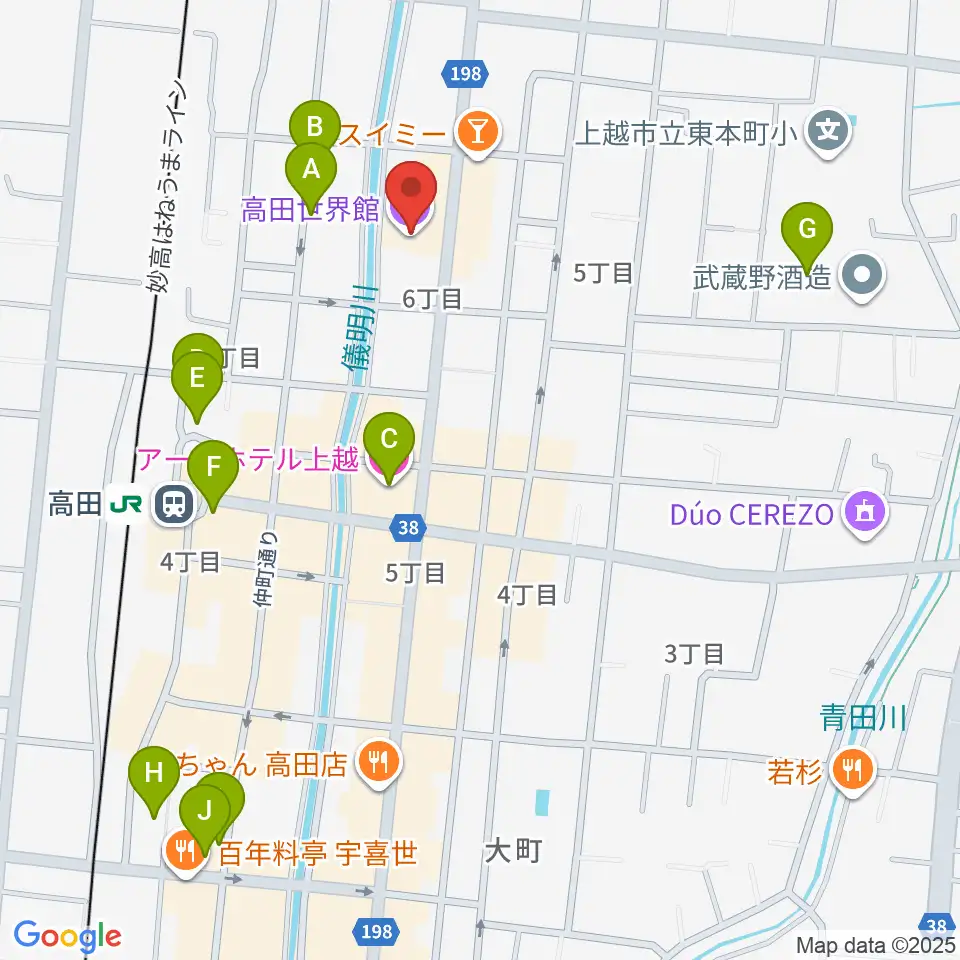Open the 武蔵野酒造 place marker
Screen dimensions: 960x960
click(x=861, y=277)
